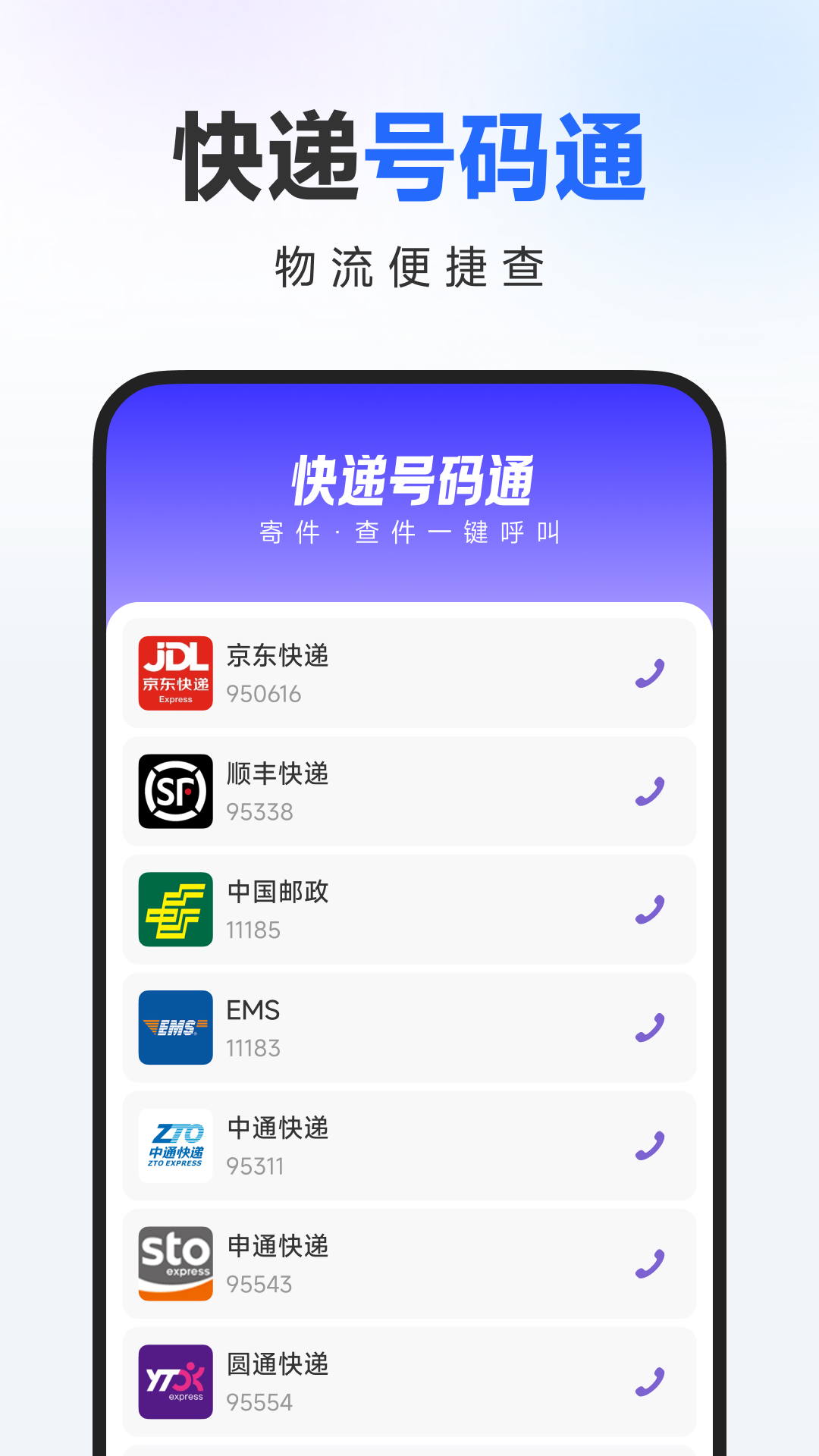Select the EMS entry showing 11183

(x=409, y=1026)
